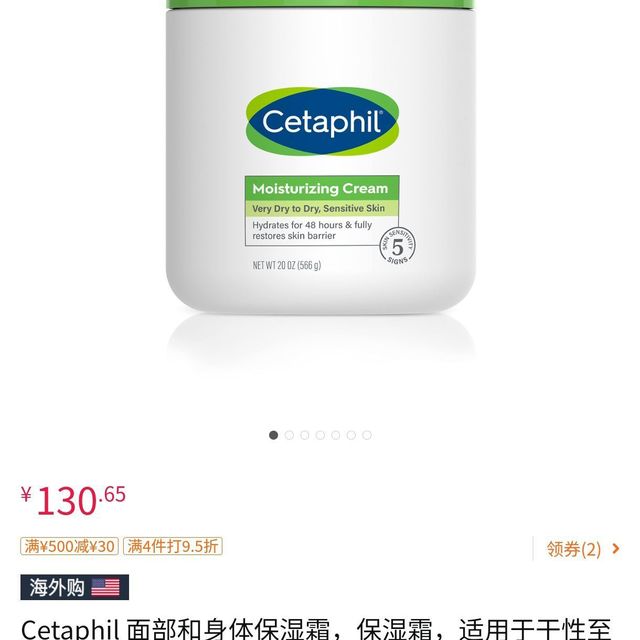Tap the 满¥500减¥30 promotion tag

point(70,546)
